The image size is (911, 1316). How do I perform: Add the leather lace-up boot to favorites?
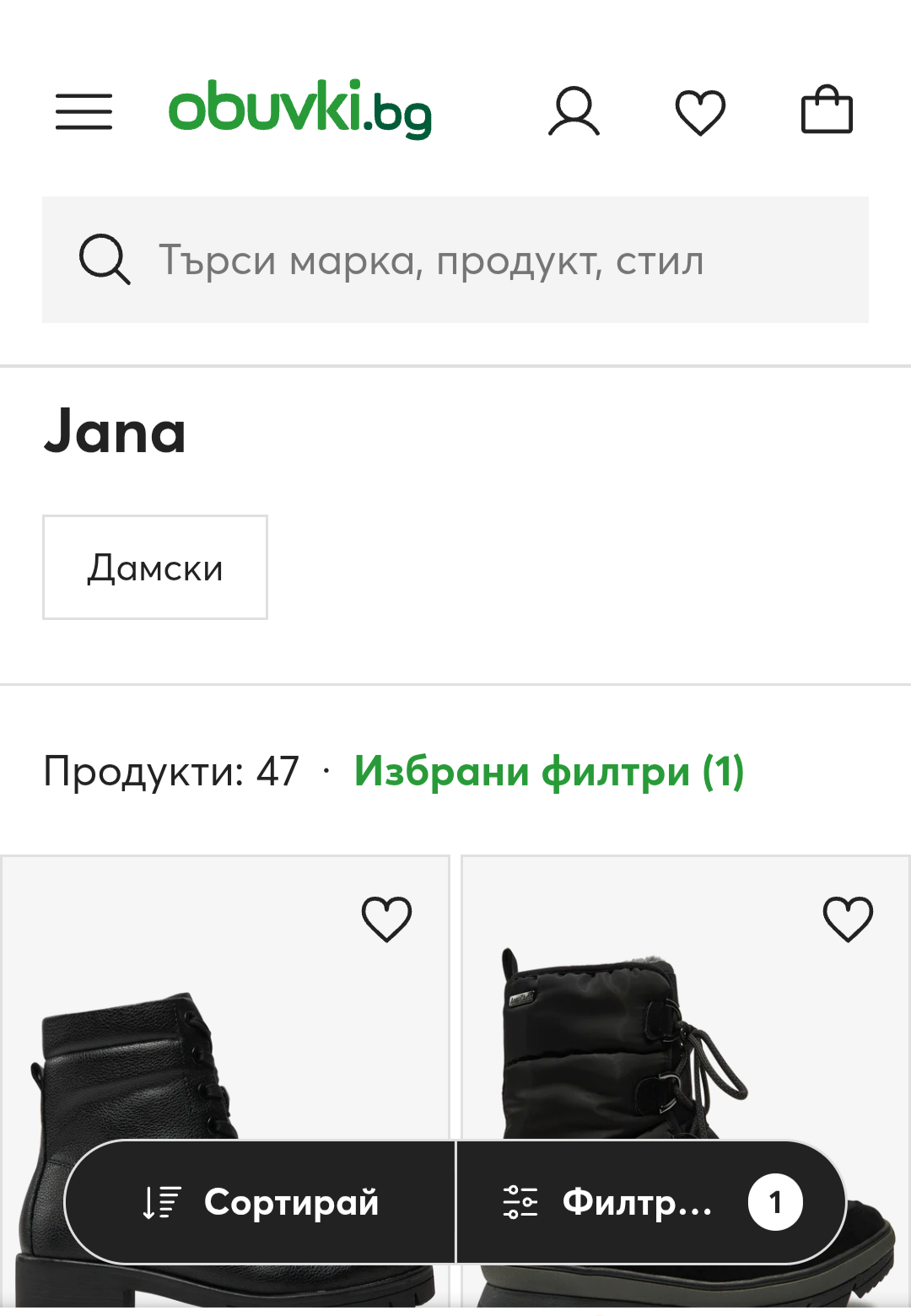click(386, 918)
